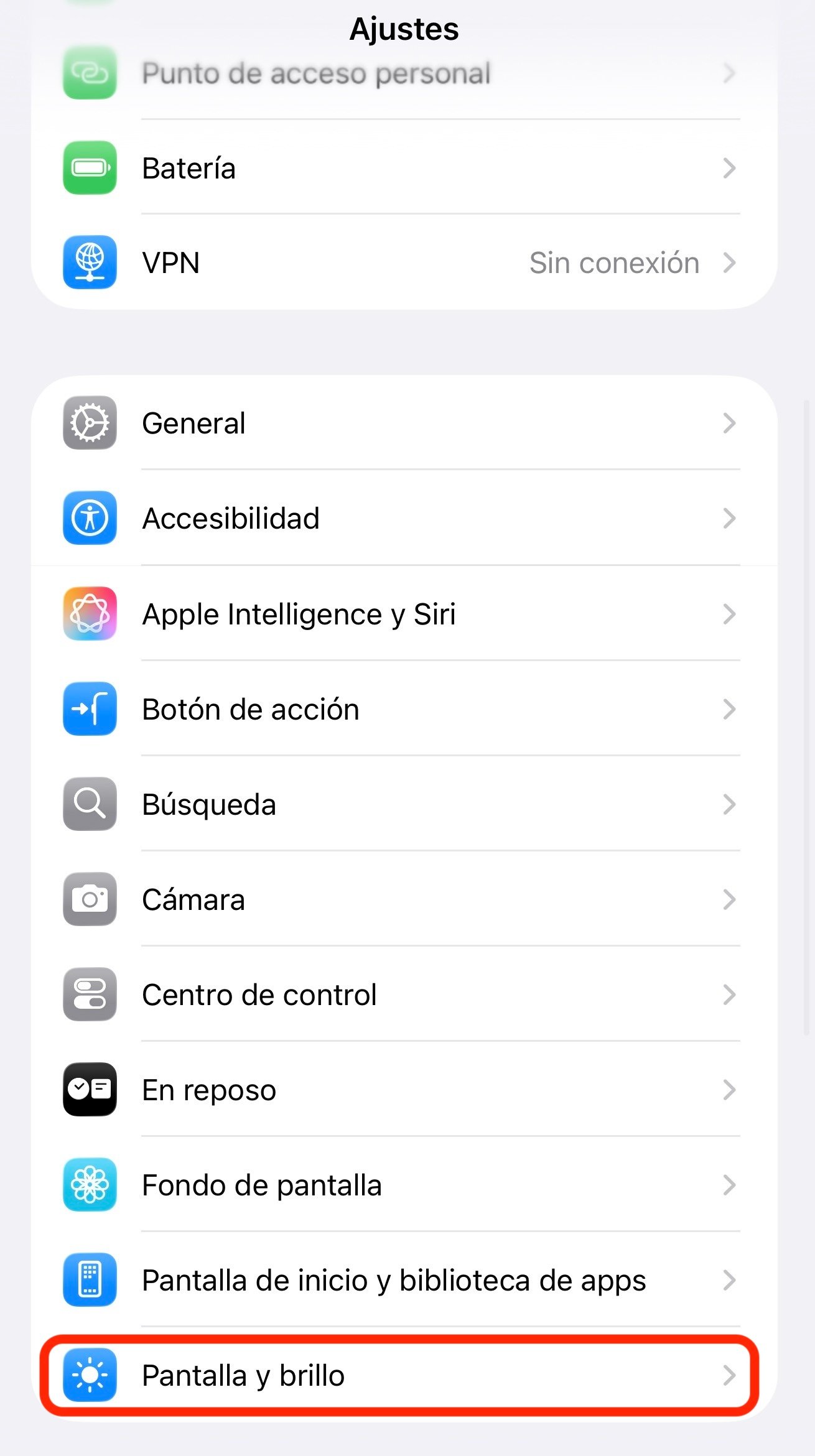The height and width of the screenshot is (1456, 815).
Task: Open Centro de control
Action: [x=403, y=995]
